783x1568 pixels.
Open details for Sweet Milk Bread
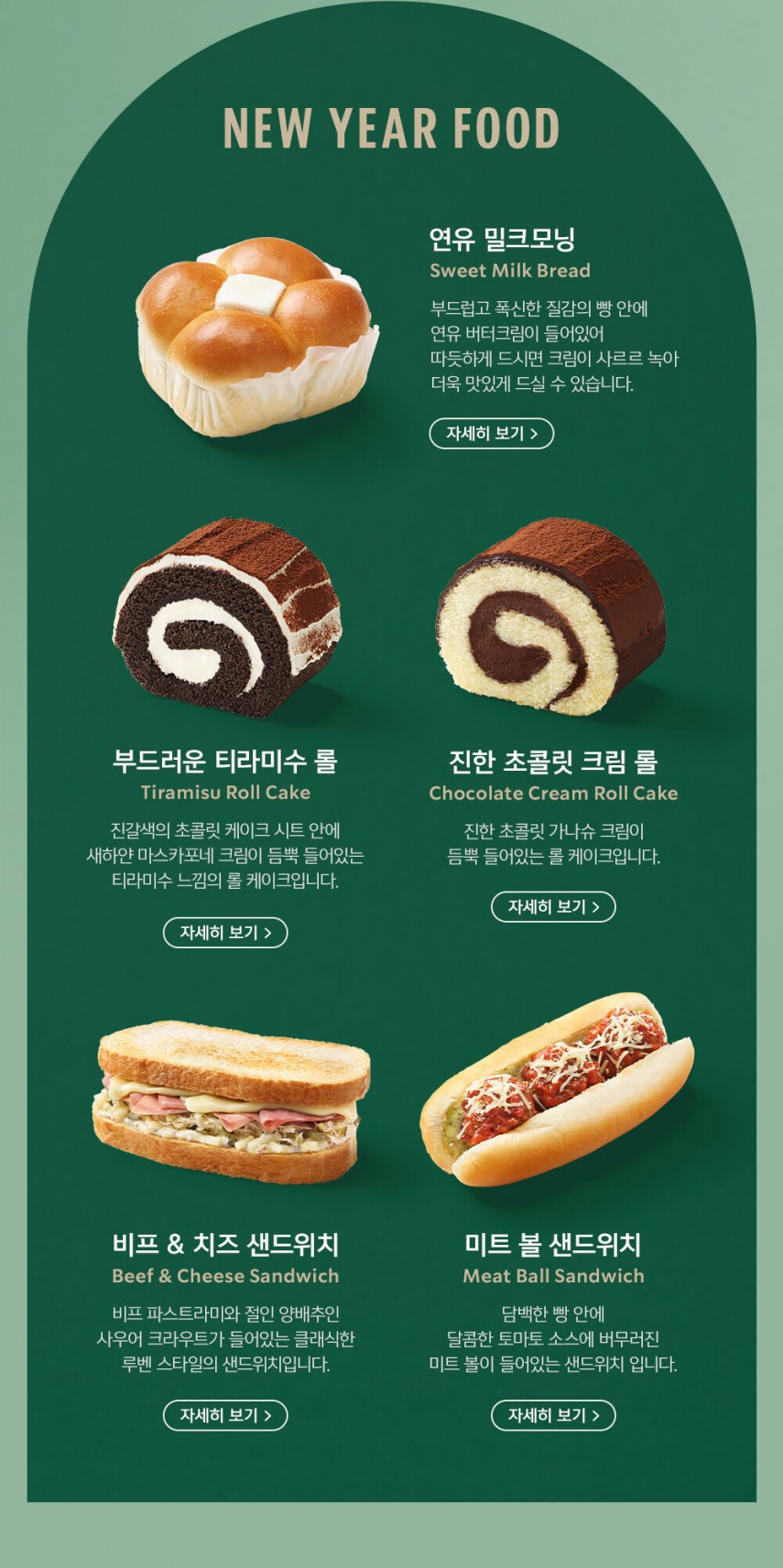click(491, 433)
